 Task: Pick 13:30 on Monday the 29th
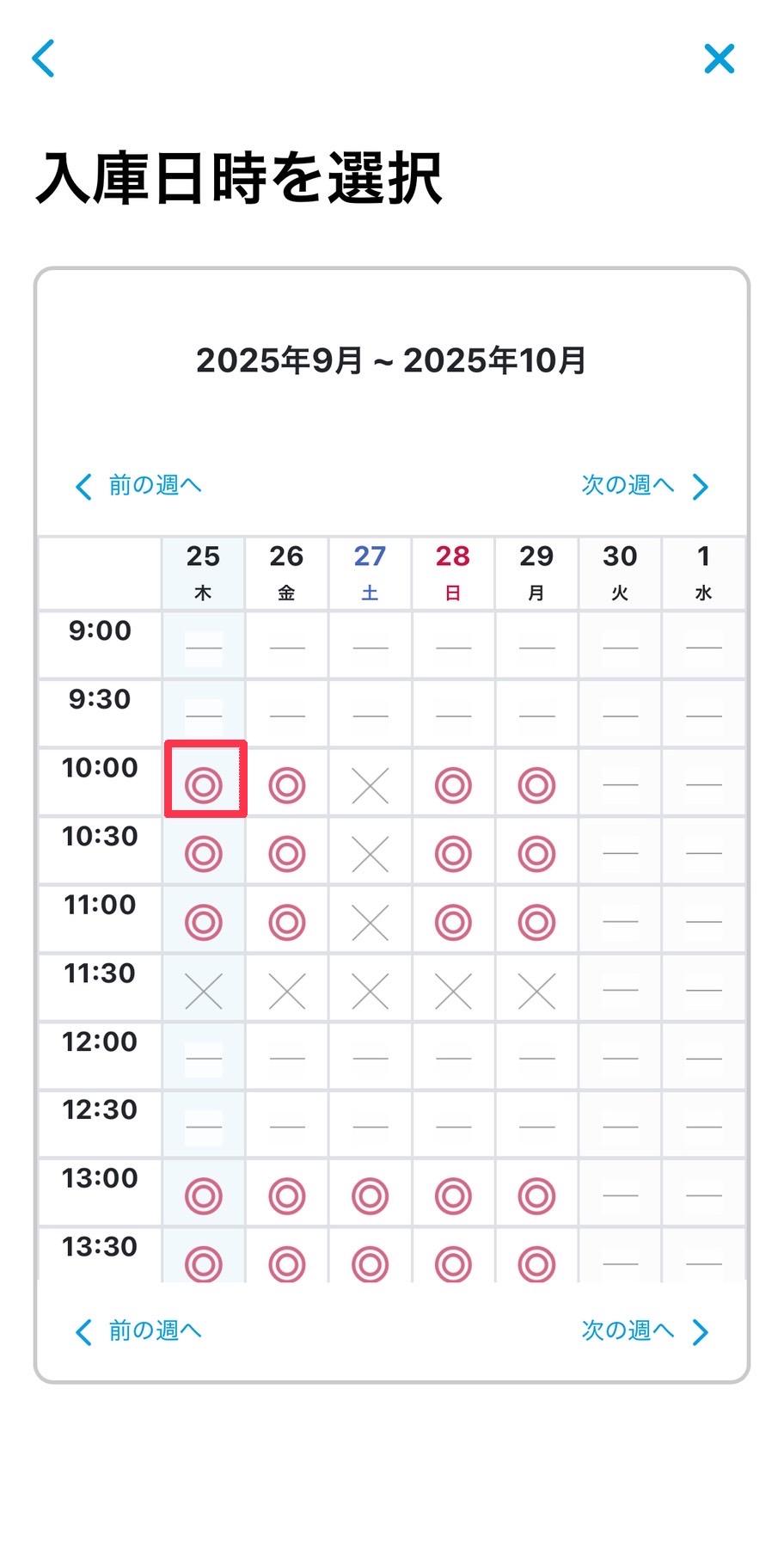[536, 1263]
